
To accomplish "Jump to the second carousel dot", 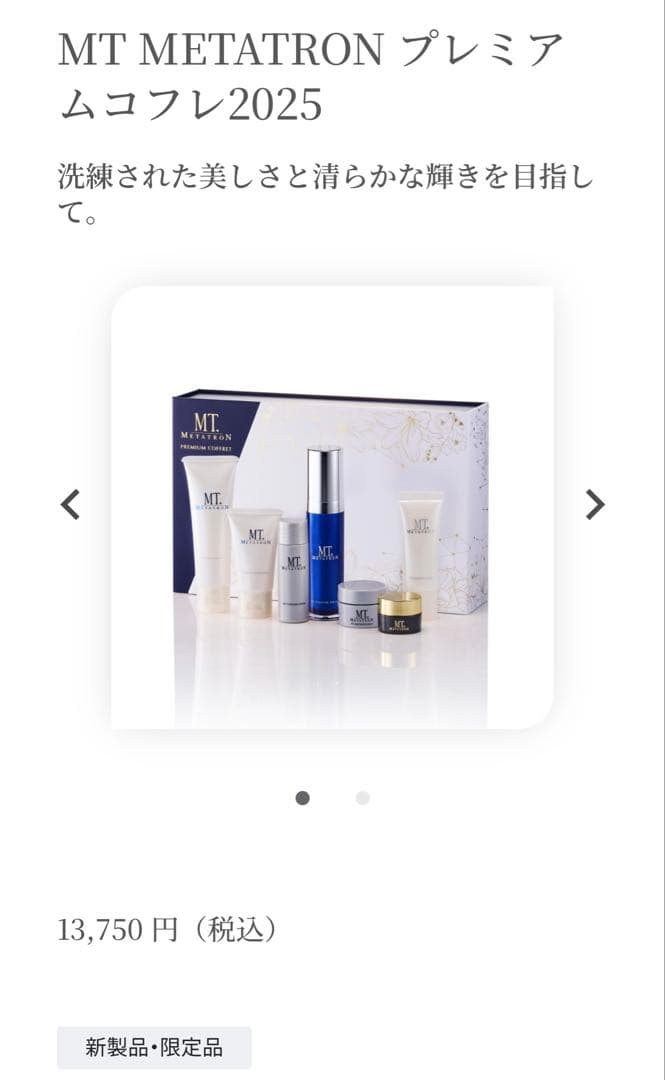I will coord(362,798).
